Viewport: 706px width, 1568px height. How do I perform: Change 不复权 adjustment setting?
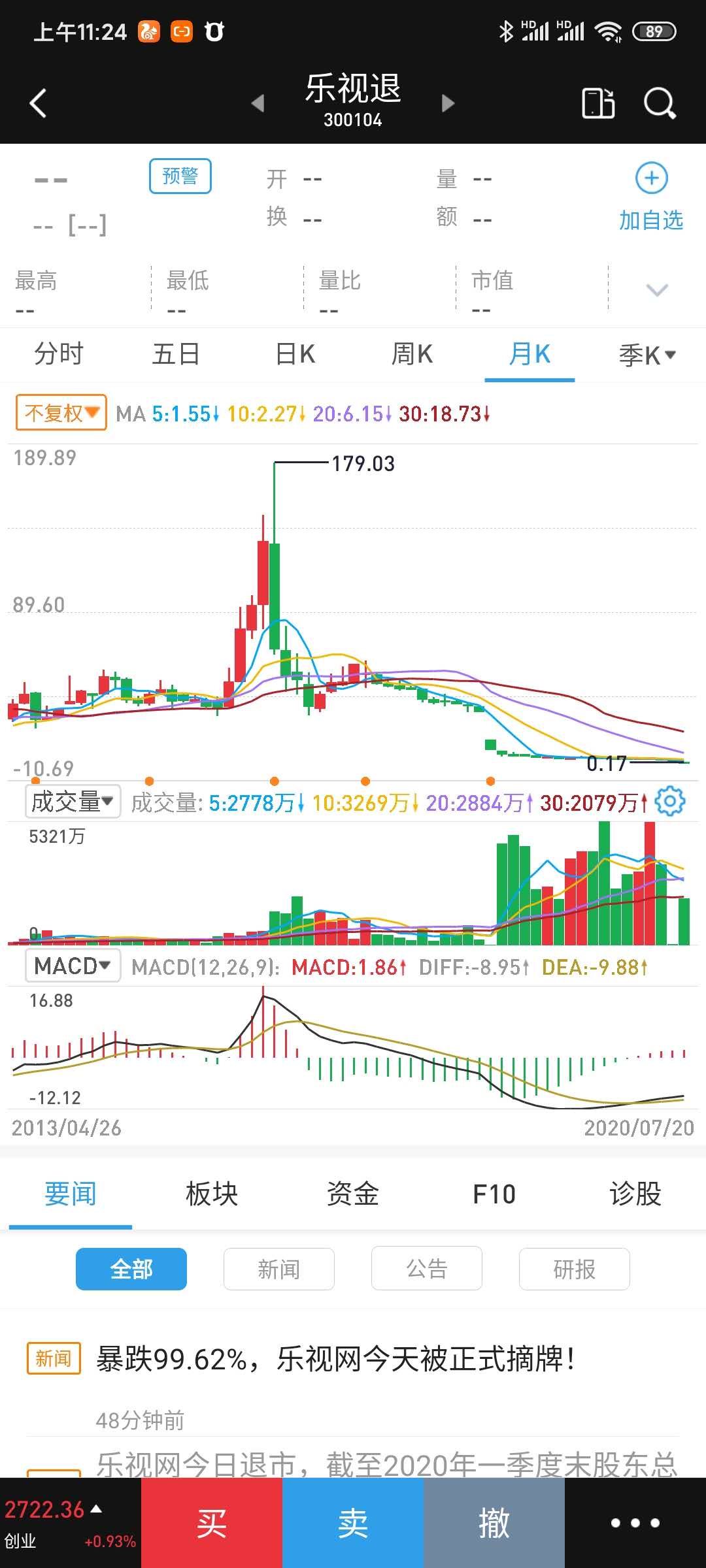pyautogui.click(x=61, y=413)
